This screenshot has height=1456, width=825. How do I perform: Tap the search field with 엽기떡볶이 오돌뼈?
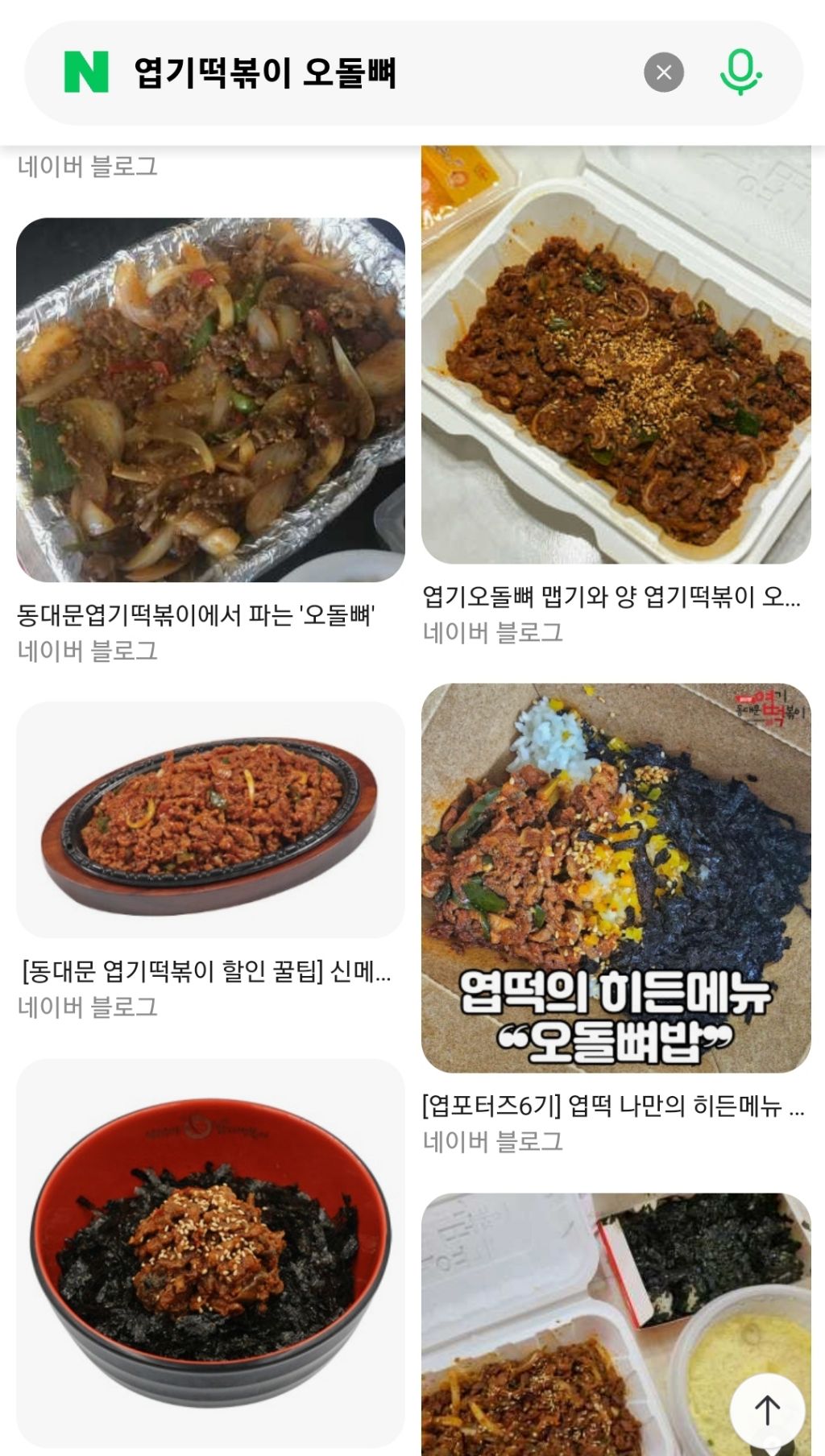click(363, 72)
